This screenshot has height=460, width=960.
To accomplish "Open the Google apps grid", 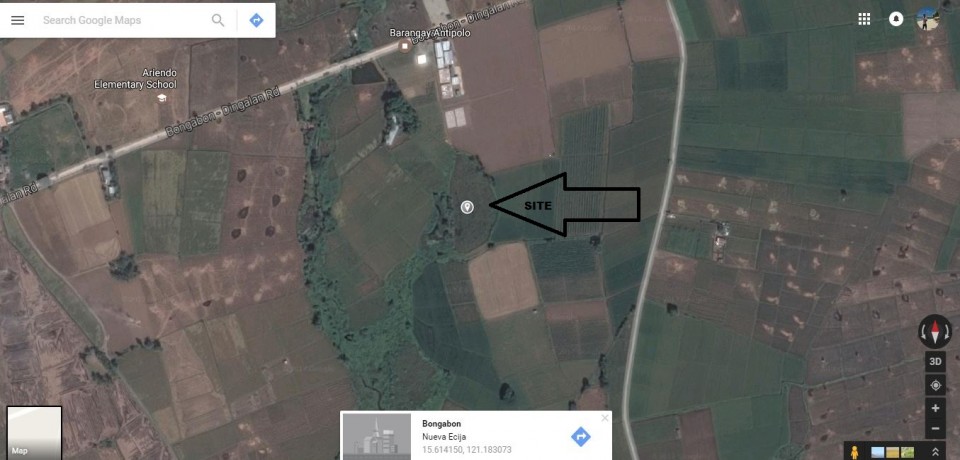I will click(x=864, y=19).
